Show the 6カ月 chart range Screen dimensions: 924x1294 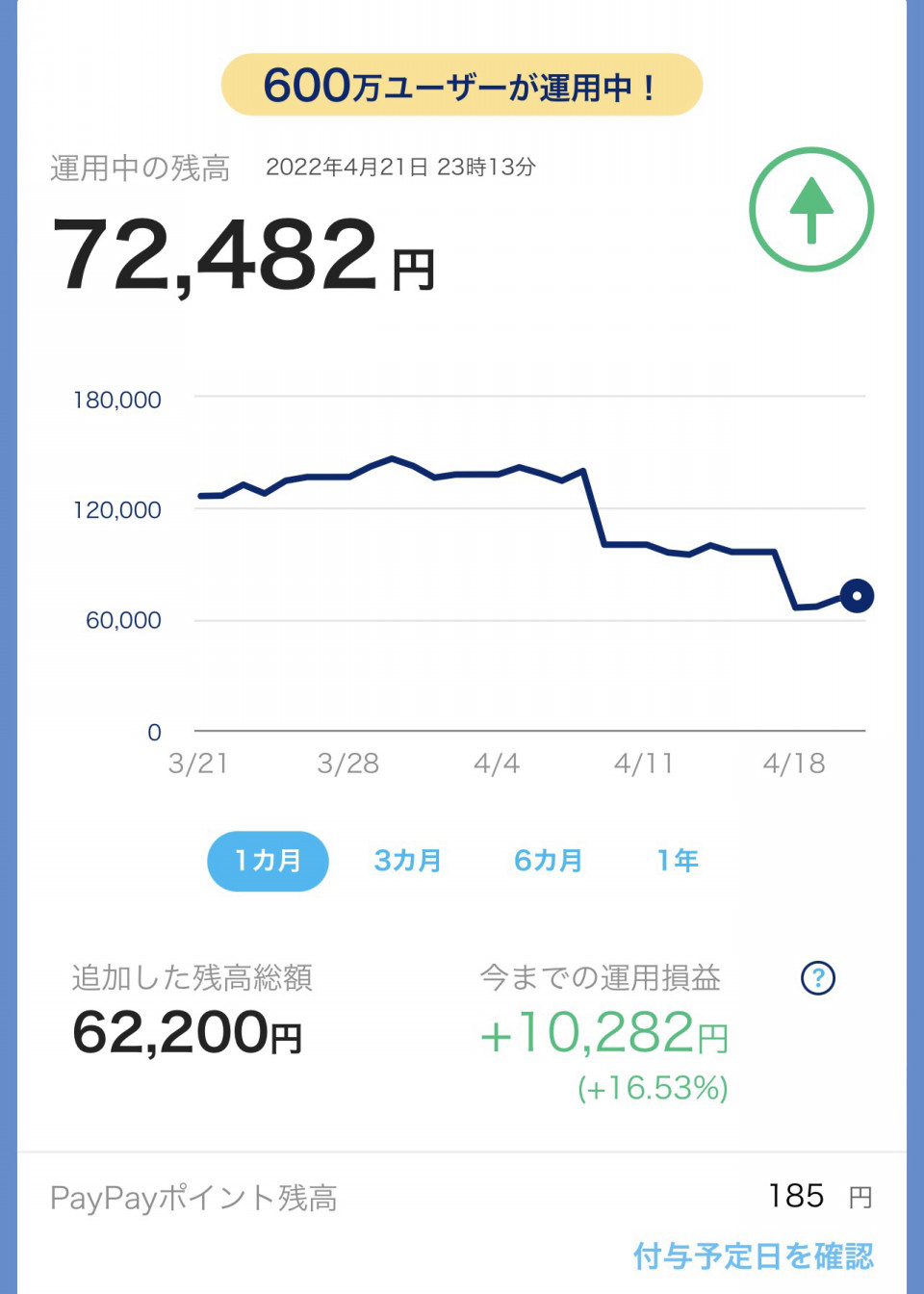pos(548,861)
